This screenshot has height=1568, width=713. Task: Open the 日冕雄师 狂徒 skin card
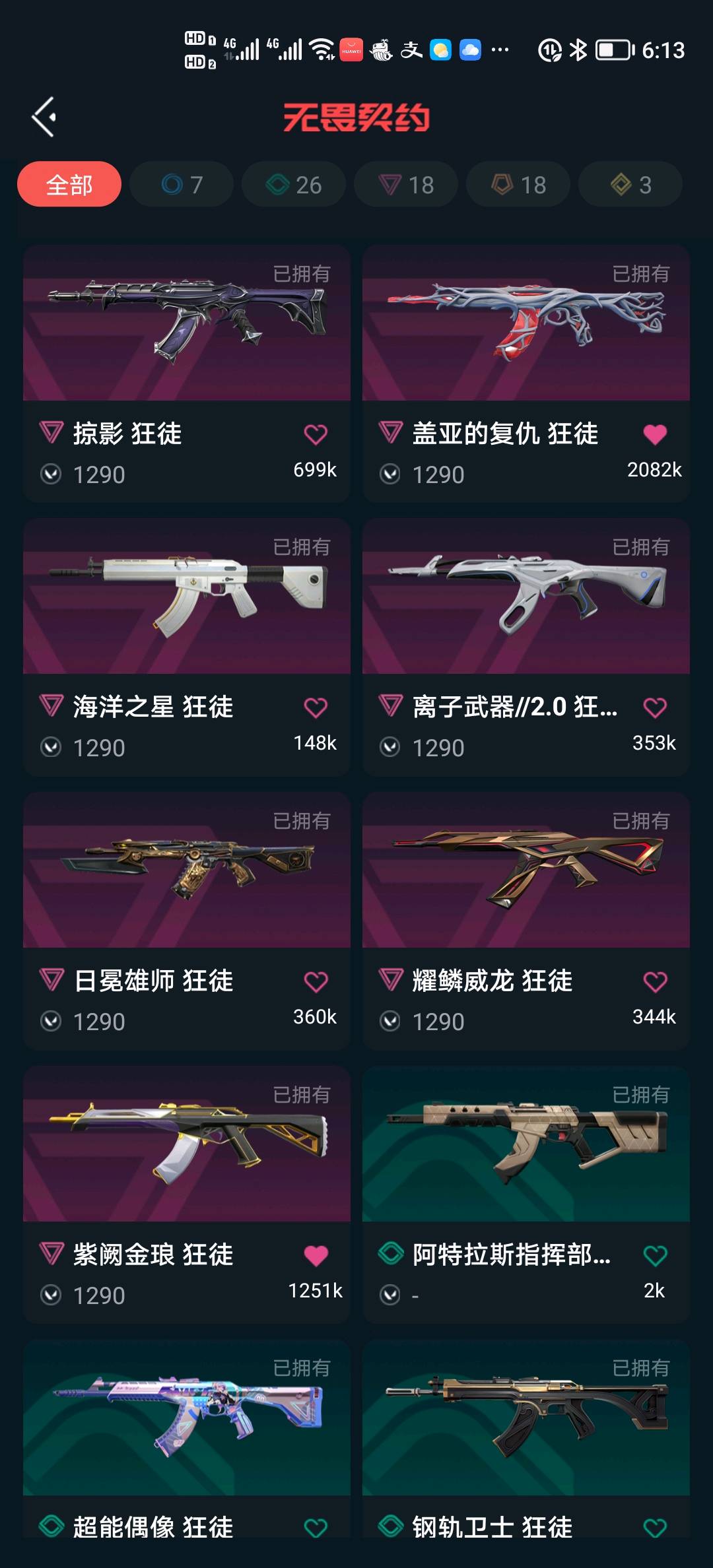coord(187,870)
